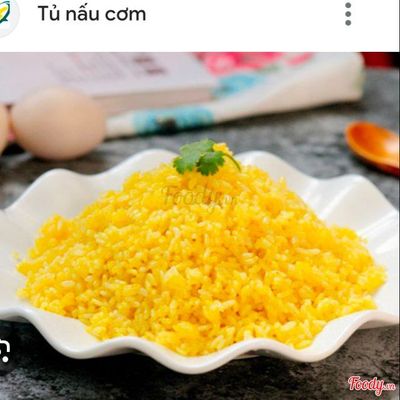The height and width of the screenshot is (400, 400).
Task: Open the yellow rice photo full view
Action: click(x=200, y=226)
